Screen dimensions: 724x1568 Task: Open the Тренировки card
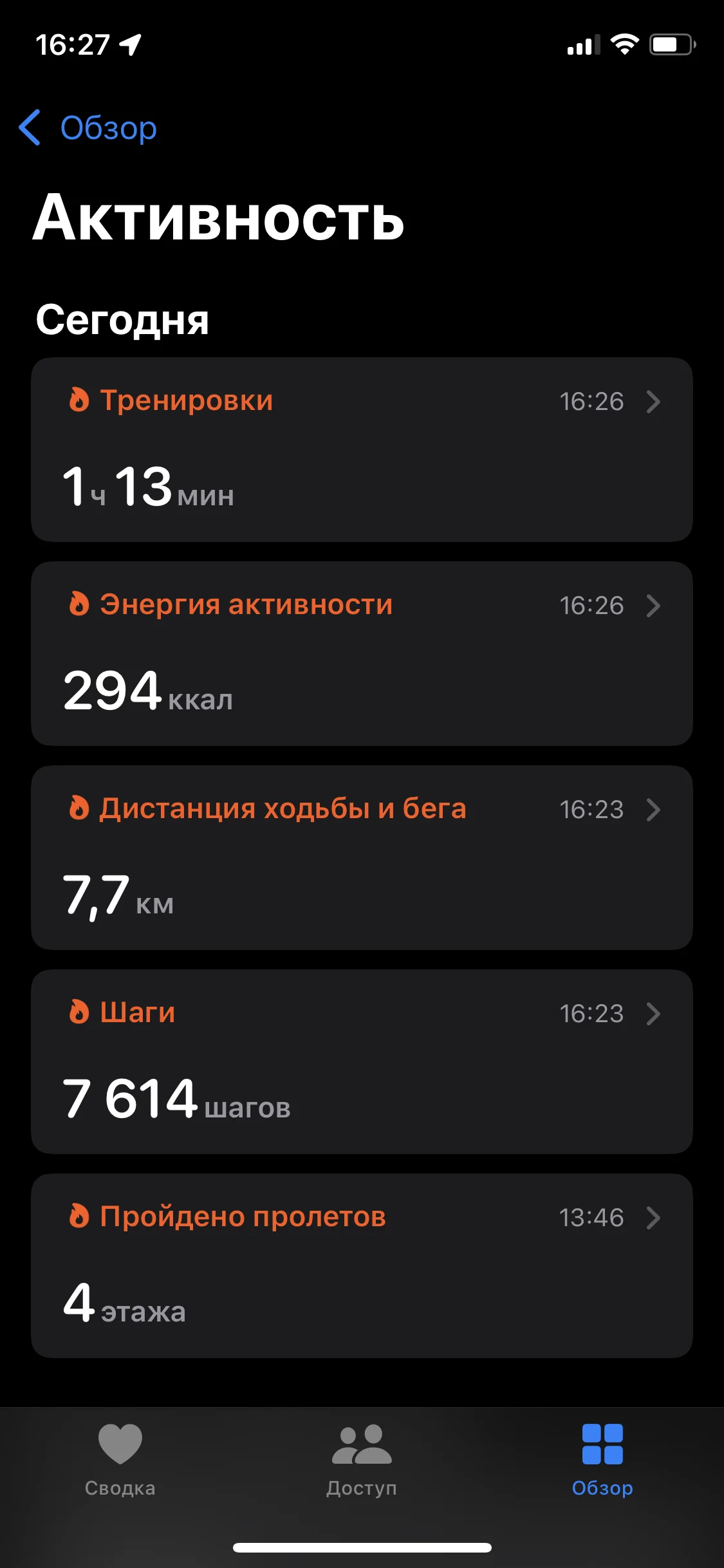[362, 449]
